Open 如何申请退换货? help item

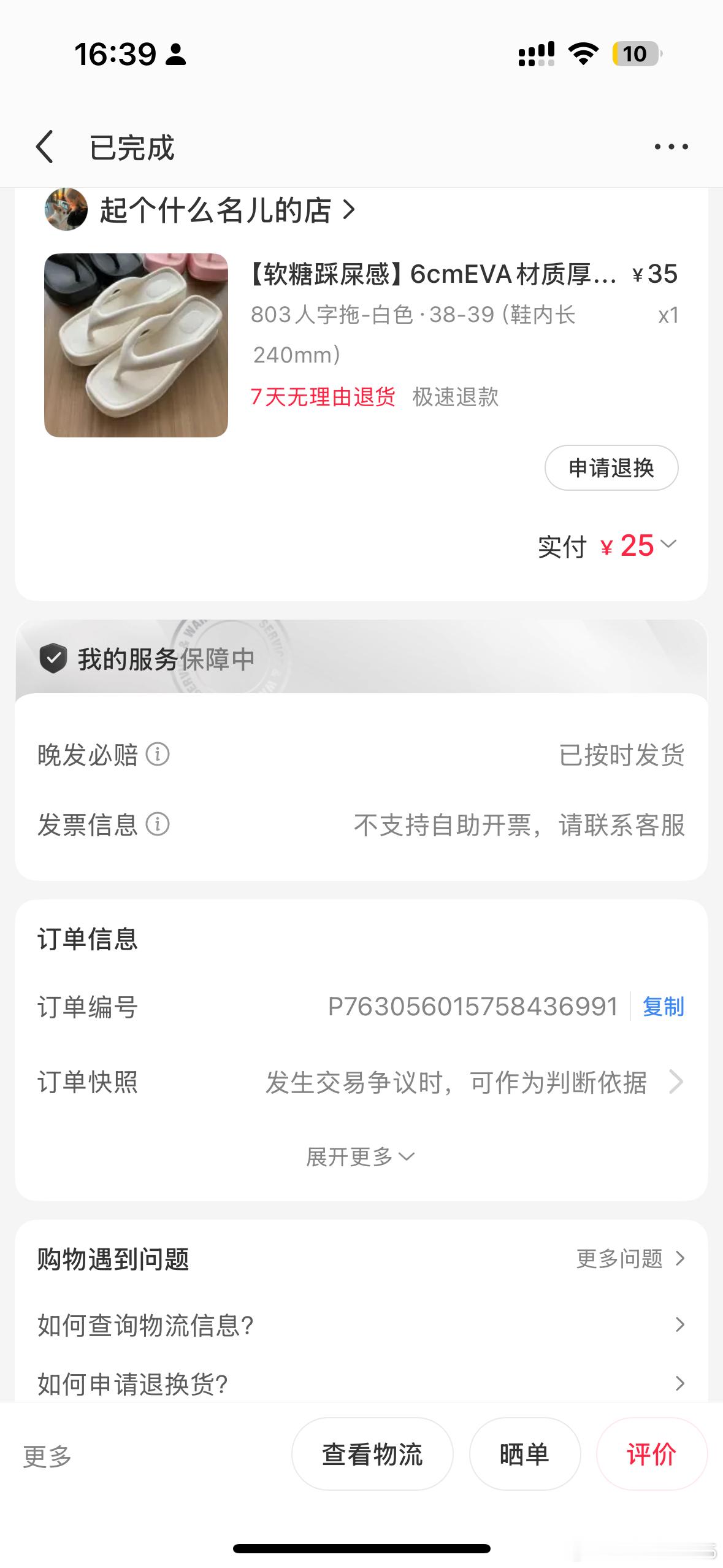[x=361, y=1384]
